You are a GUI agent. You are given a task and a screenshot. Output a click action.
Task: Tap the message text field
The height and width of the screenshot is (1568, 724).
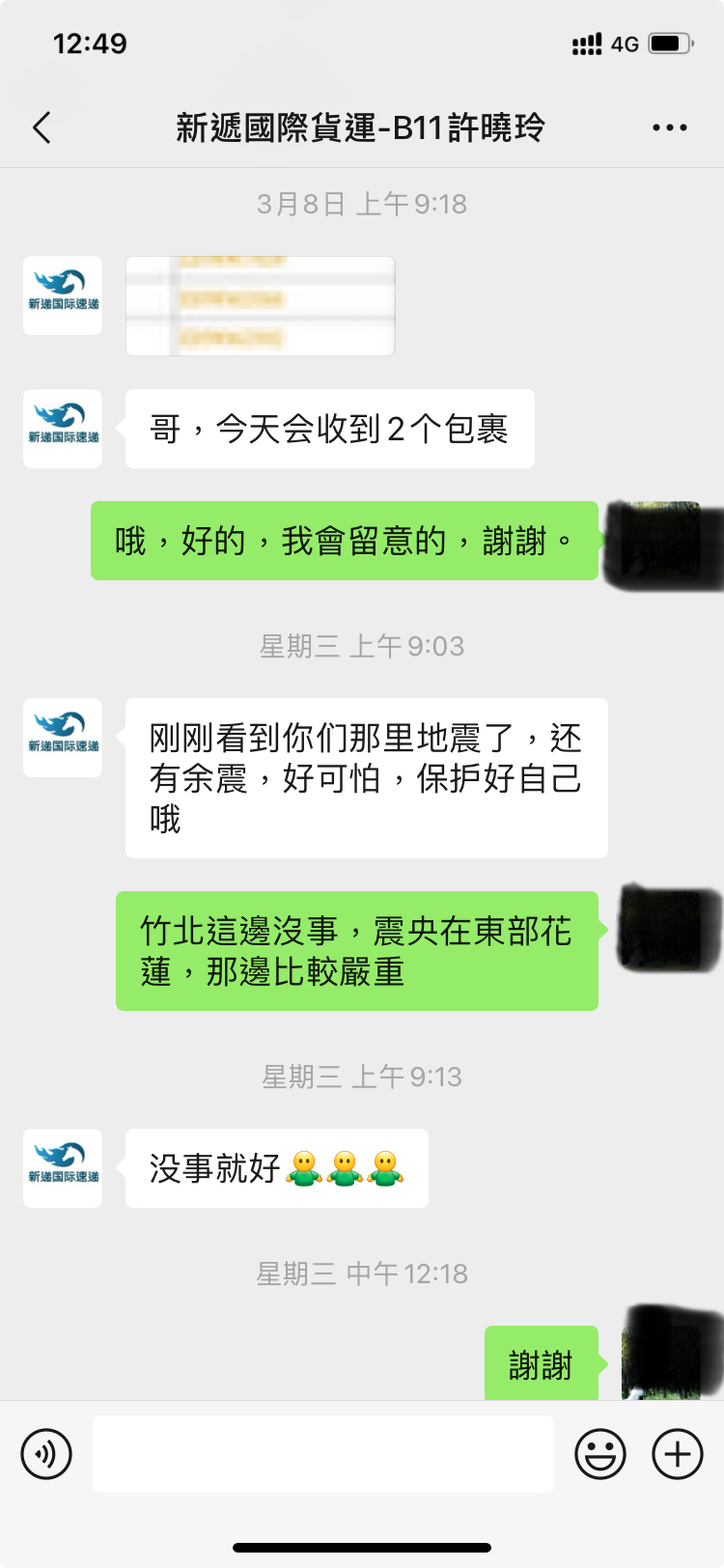[323, 1454]
